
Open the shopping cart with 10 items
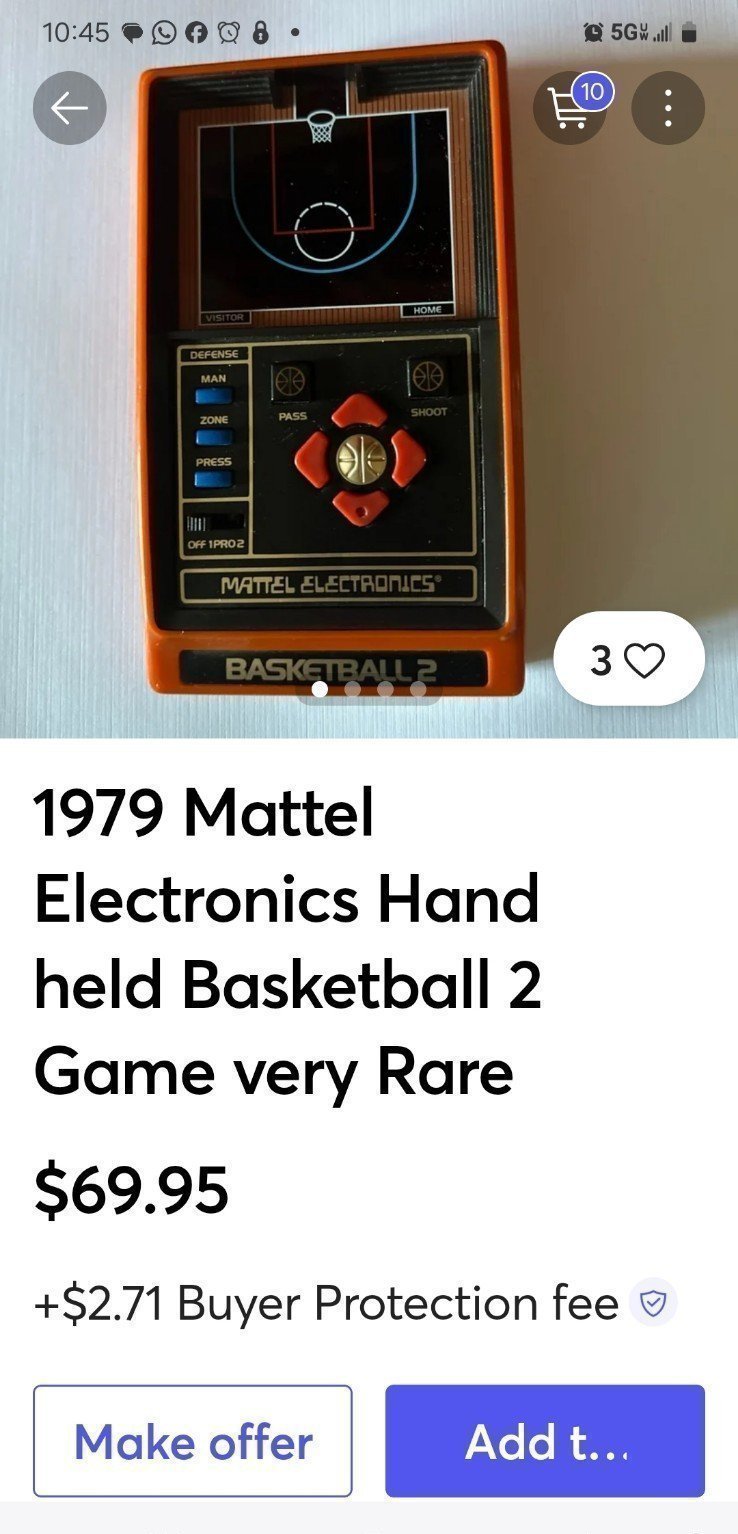point(571,108)
